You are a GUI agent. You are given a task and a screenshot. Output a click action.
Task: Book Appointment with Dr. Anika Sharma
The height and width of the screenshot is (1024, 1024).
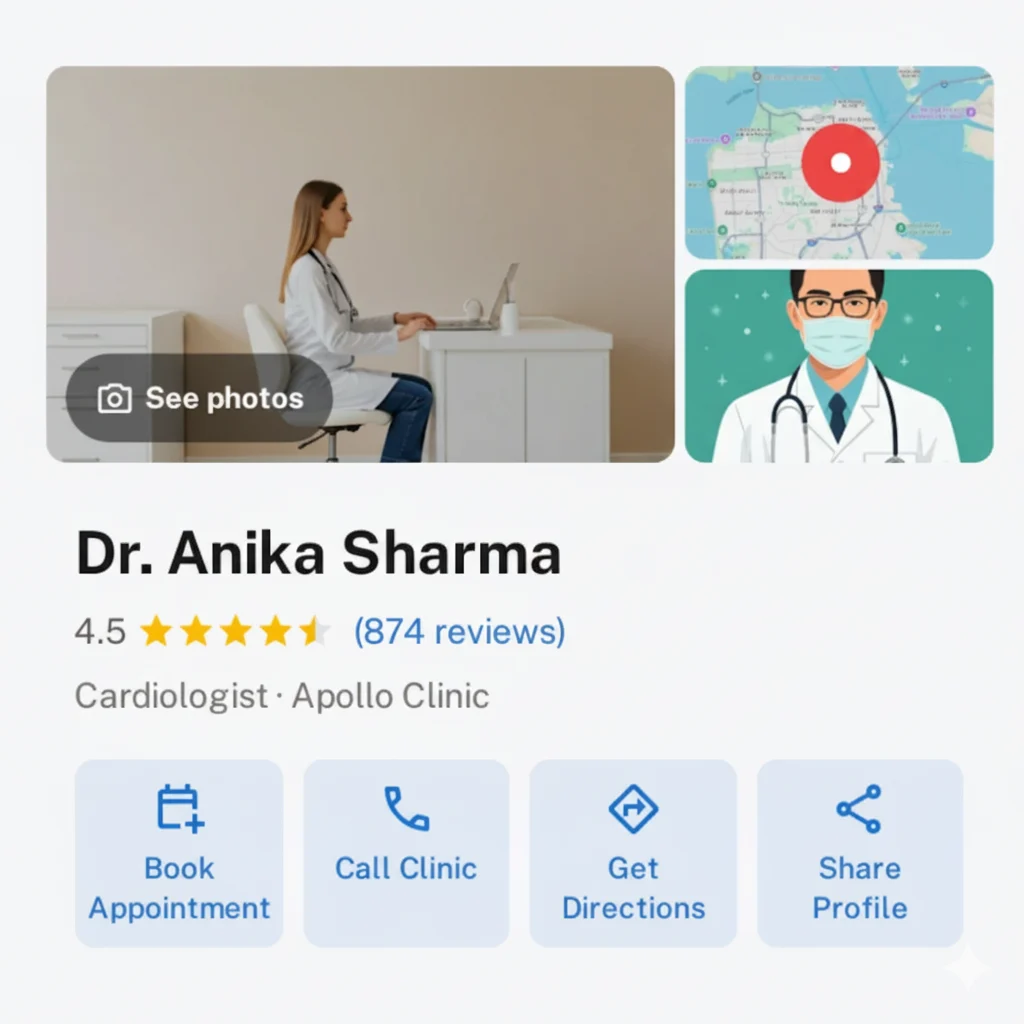[x=179, y=853]
